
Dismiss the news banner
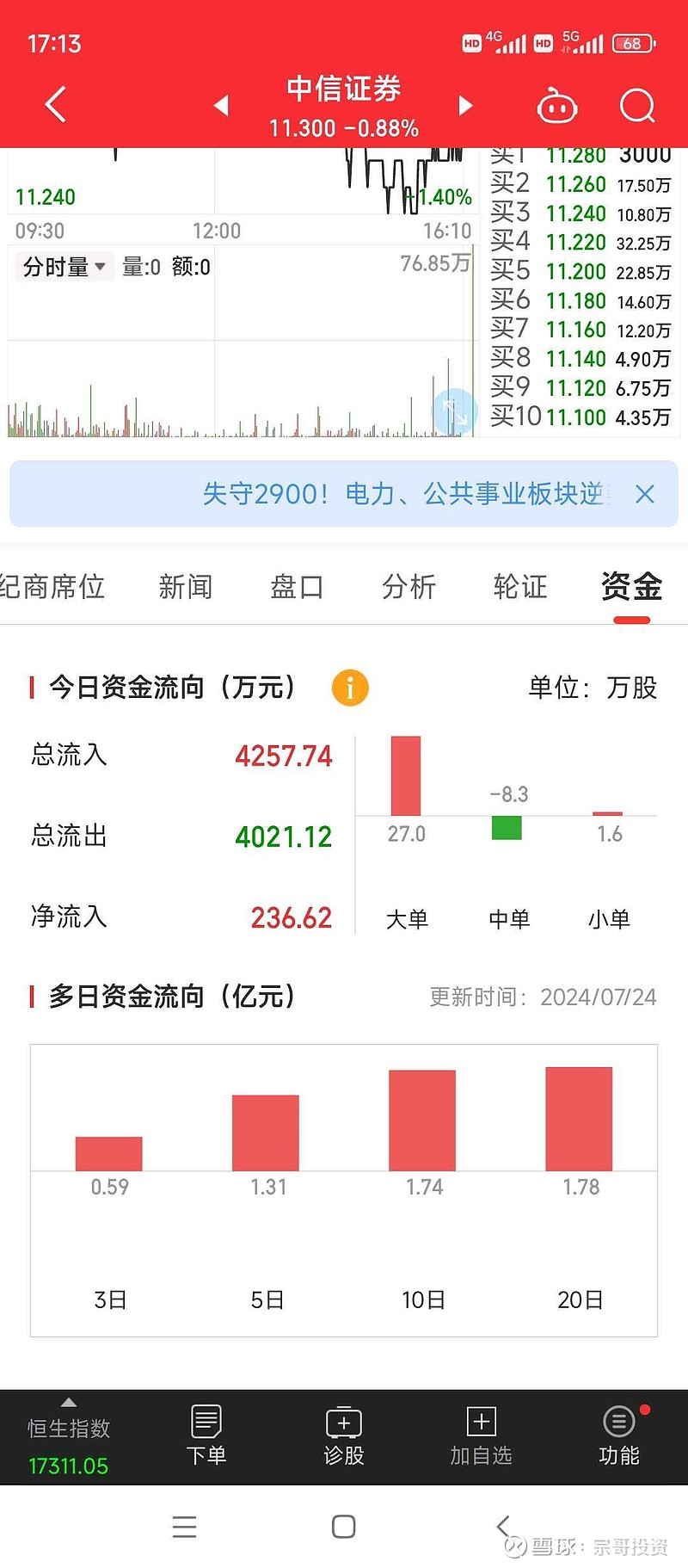[x=644, y=494]
